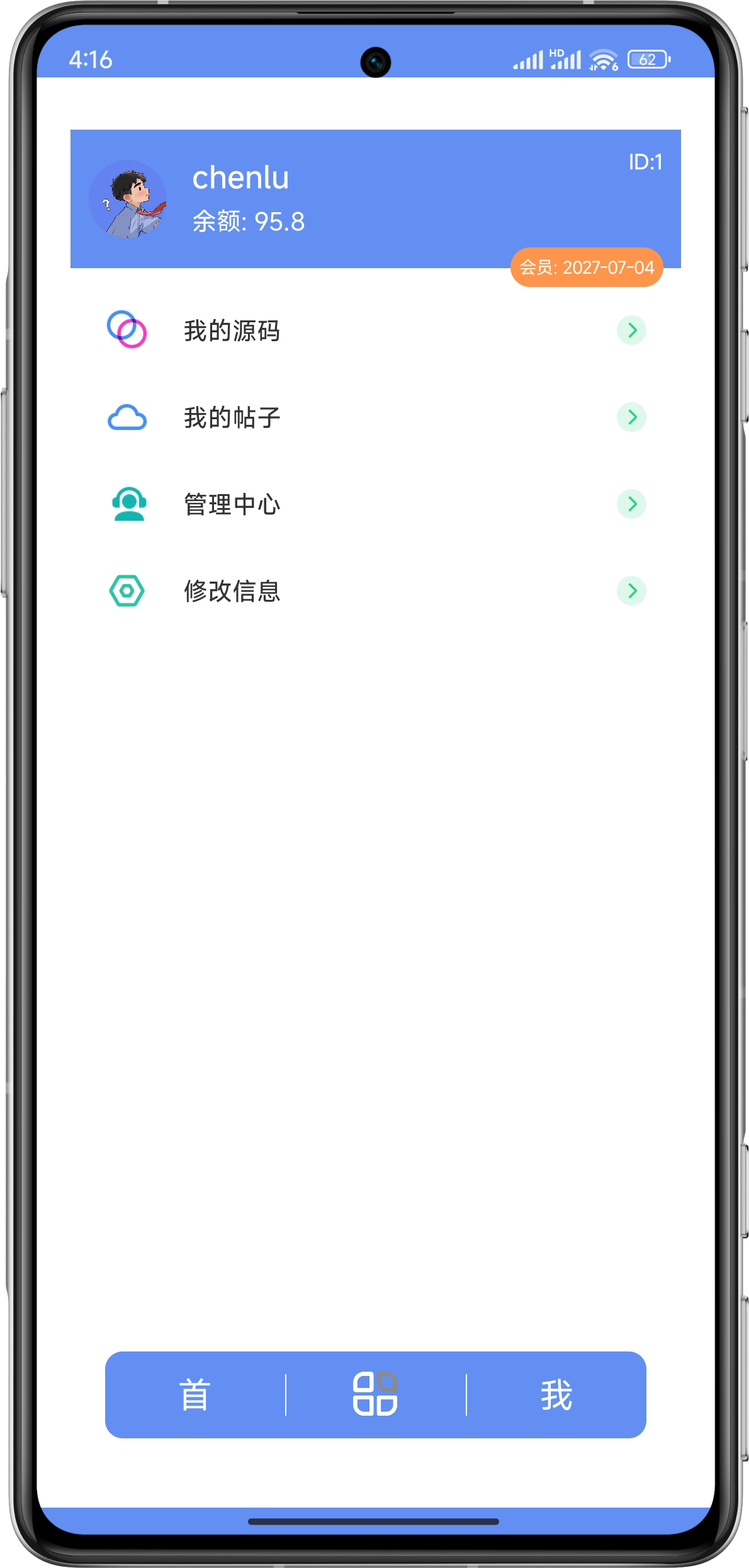Screen dimensions: 749x1568
Task: Click the headset icon for 管理中心
Action: [127, 504]
